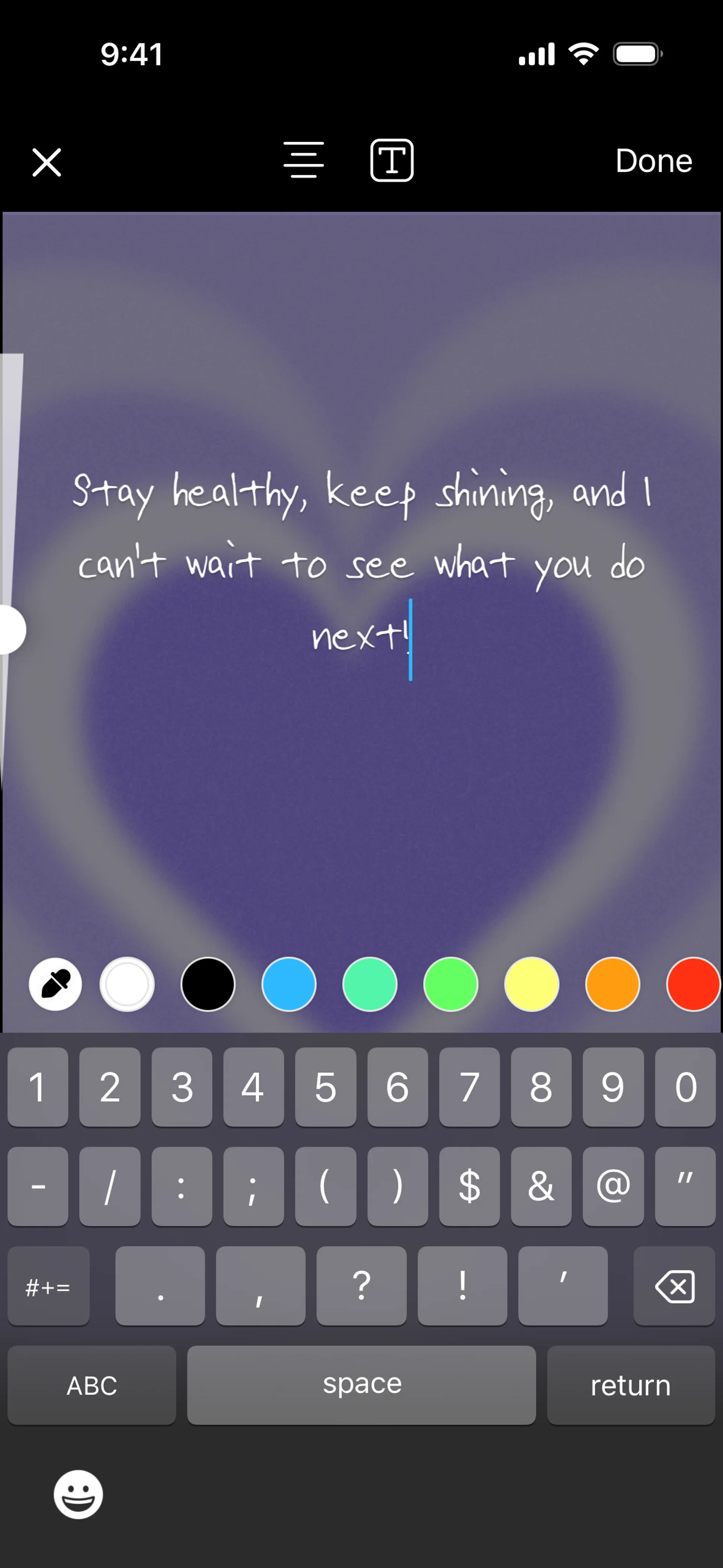The height and width of the screenshot is (1568, 723).
Task: Tap Done to finish editing text
Action: click(654, 161)
